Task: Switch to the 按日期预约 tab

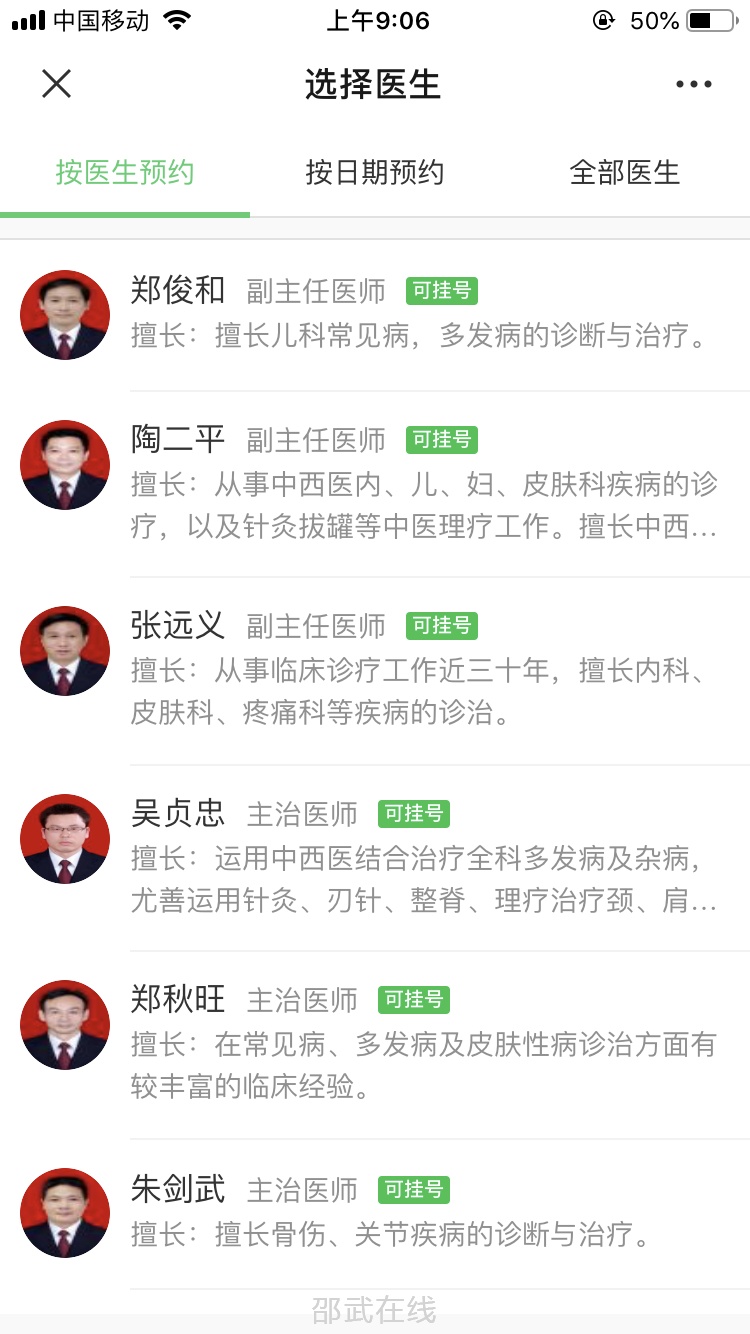Action: (375, 173)
